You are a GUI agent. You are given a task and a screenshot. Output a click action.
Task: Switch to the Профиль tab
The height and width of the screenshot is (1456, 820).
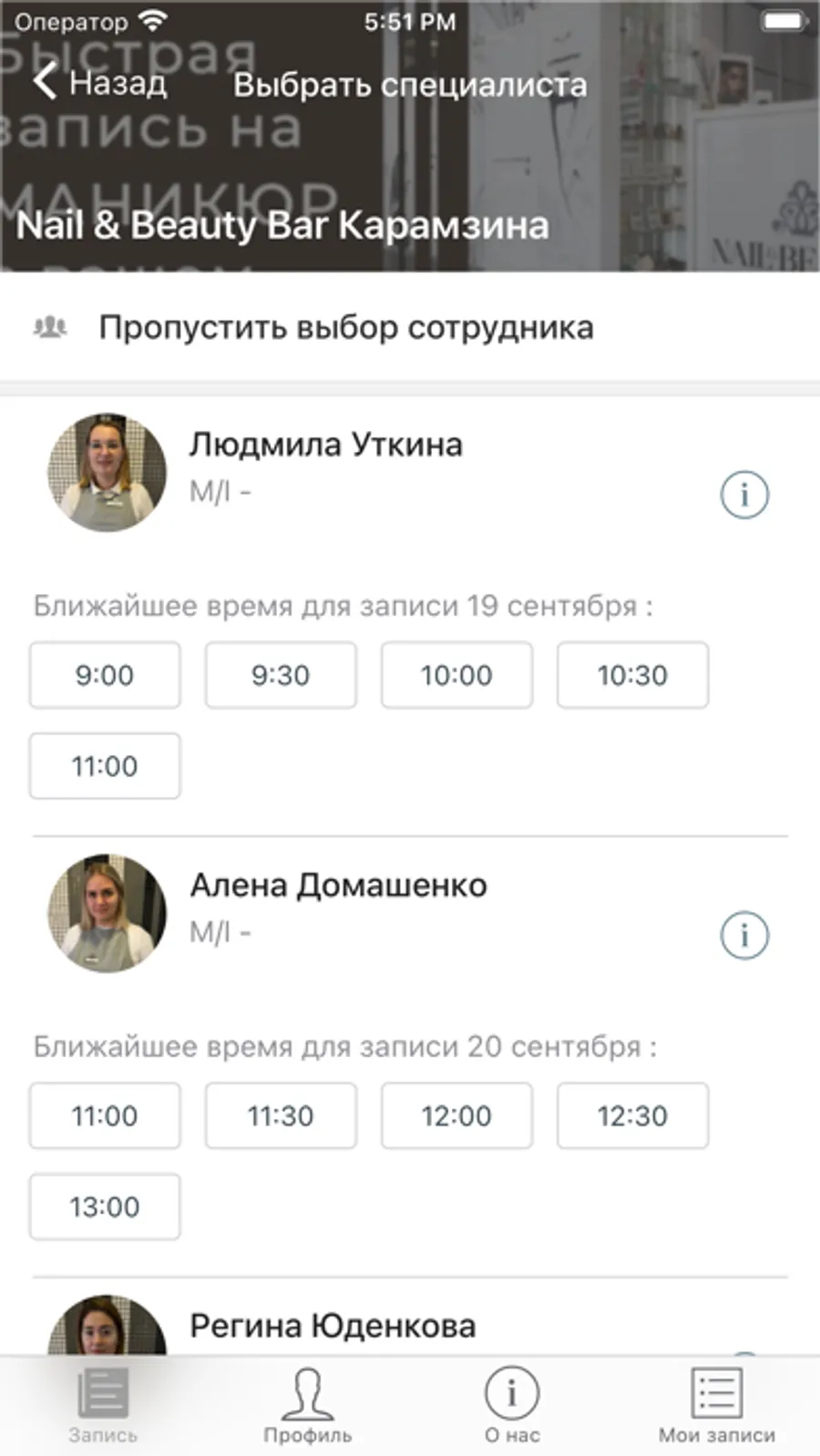point(307,1406)
